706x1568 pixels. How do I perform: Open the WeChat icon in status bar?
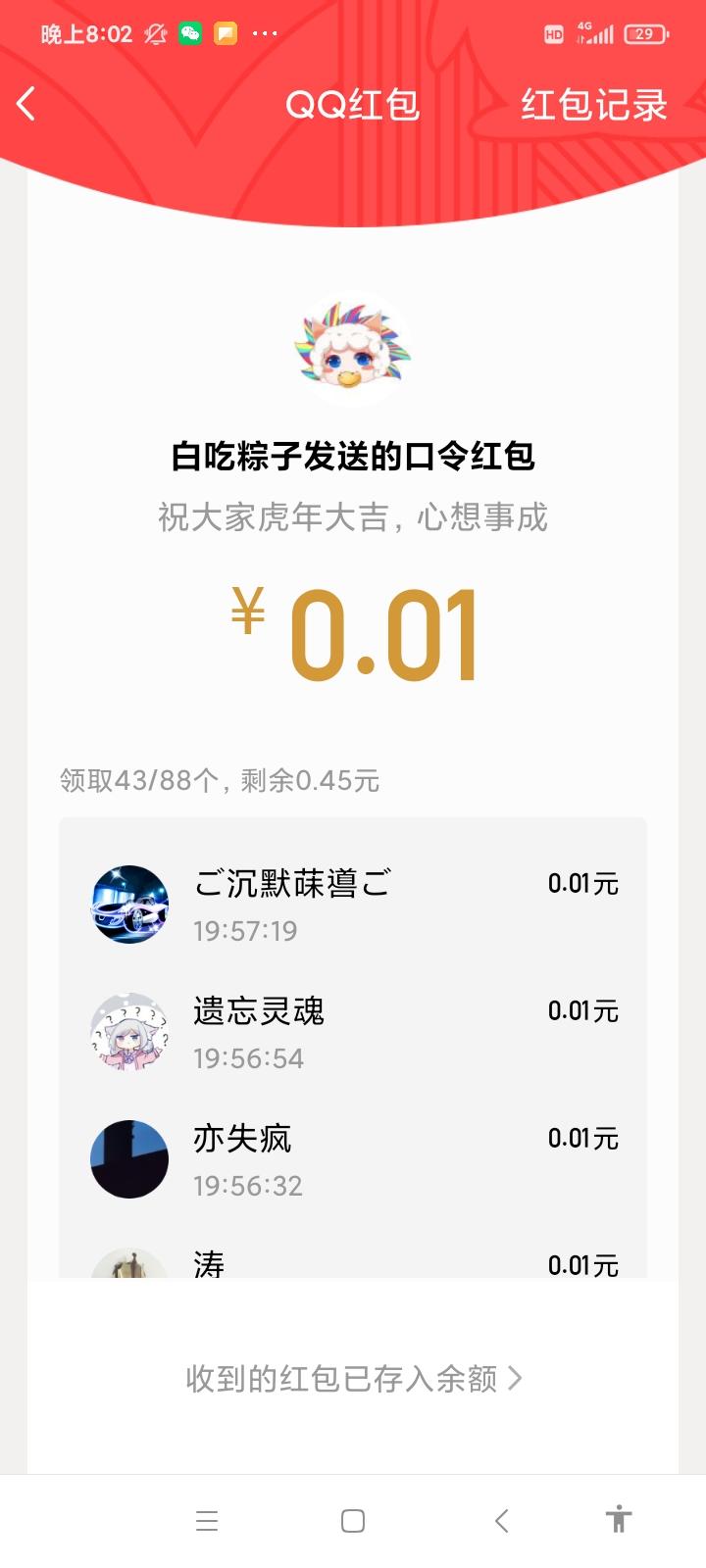[190, 32]
